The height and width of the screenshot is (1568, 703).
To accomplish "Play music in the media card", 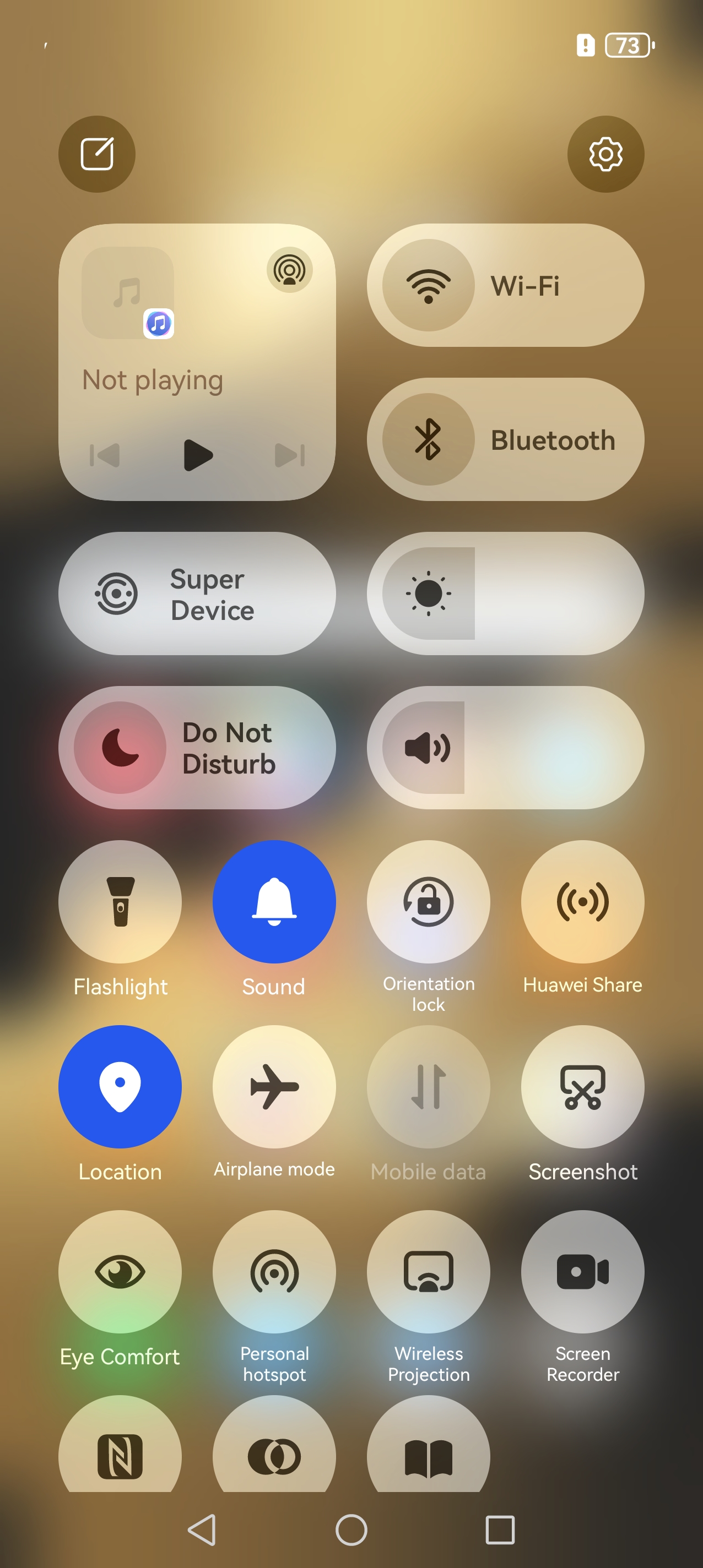I will pyautogui.click(x=198, y=455).
